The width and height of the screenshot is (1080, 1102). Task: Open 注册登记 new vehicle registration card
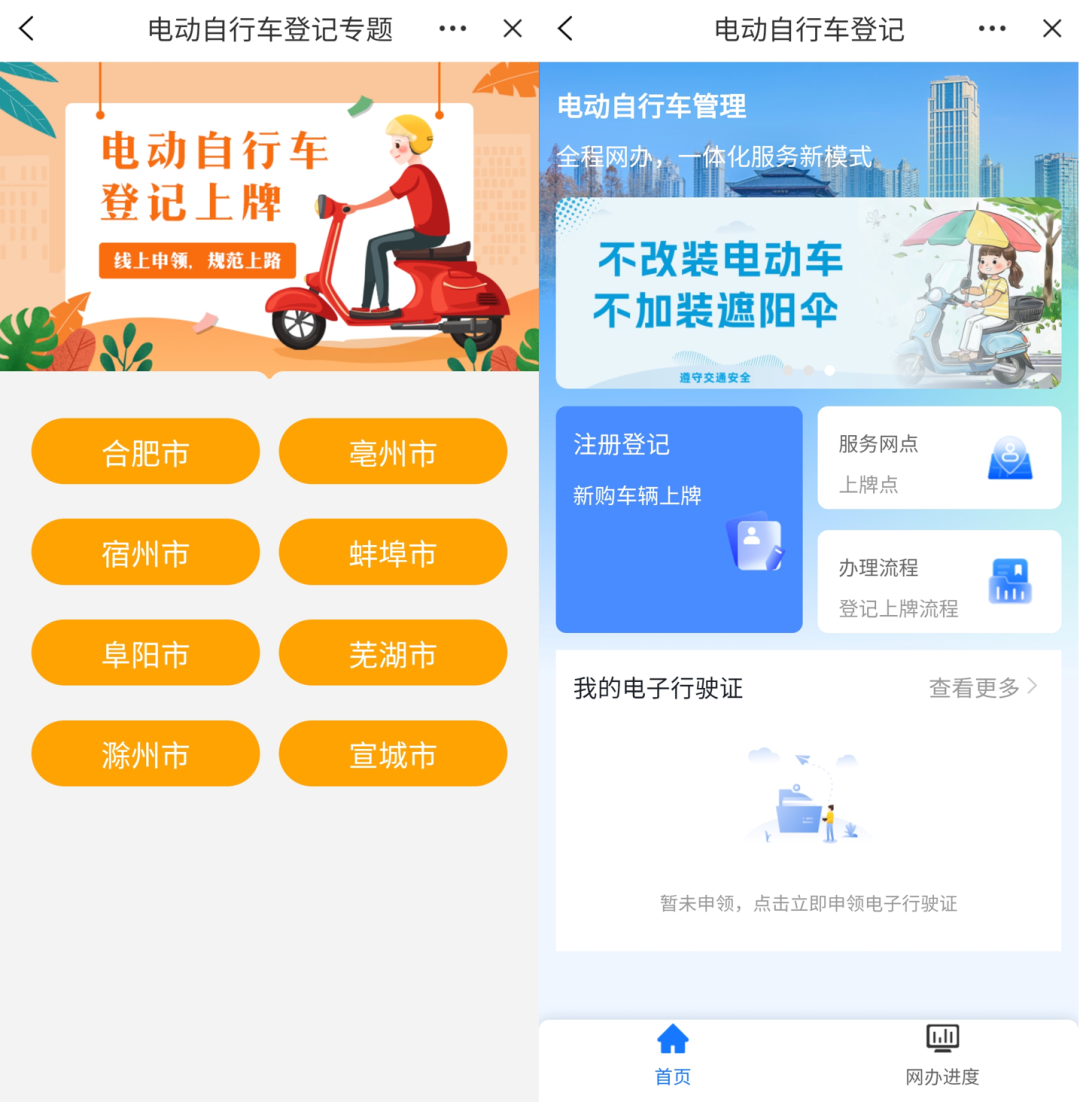pyautogui.click(x=679, y=519)
